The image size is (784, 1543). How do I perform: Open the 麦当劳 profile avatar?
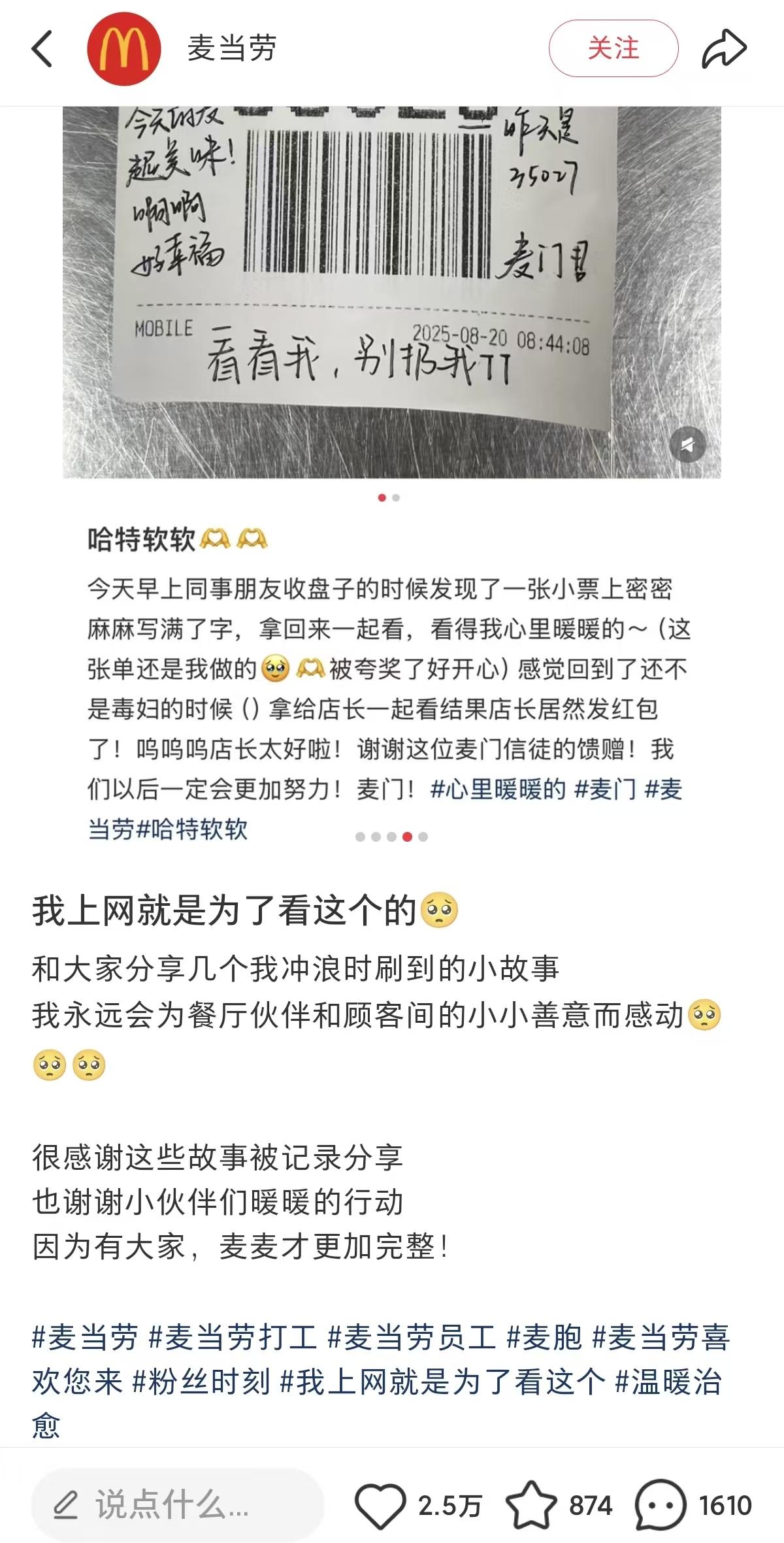click(x=123, y=49)
